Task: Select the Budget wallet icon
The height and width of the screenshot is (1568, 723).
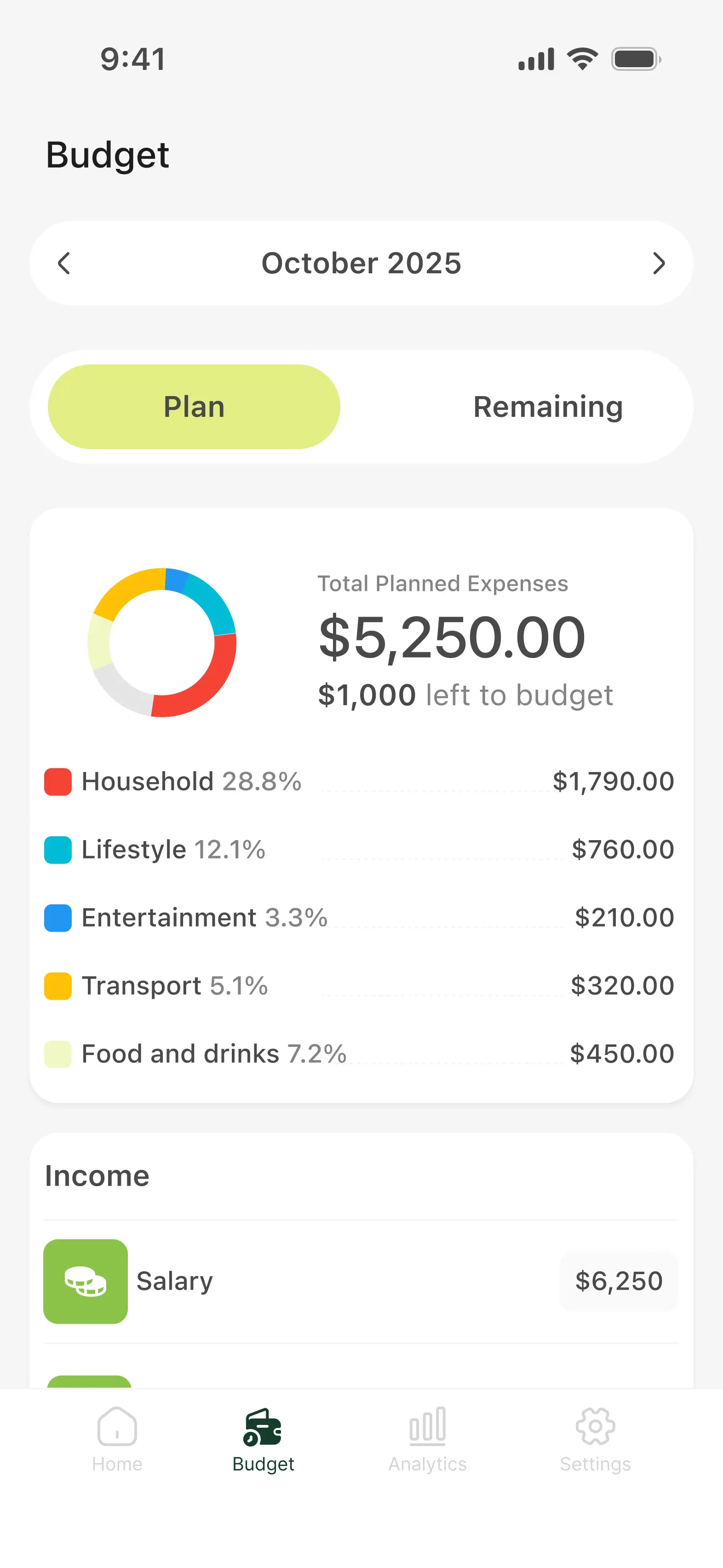Action: 264,1427
